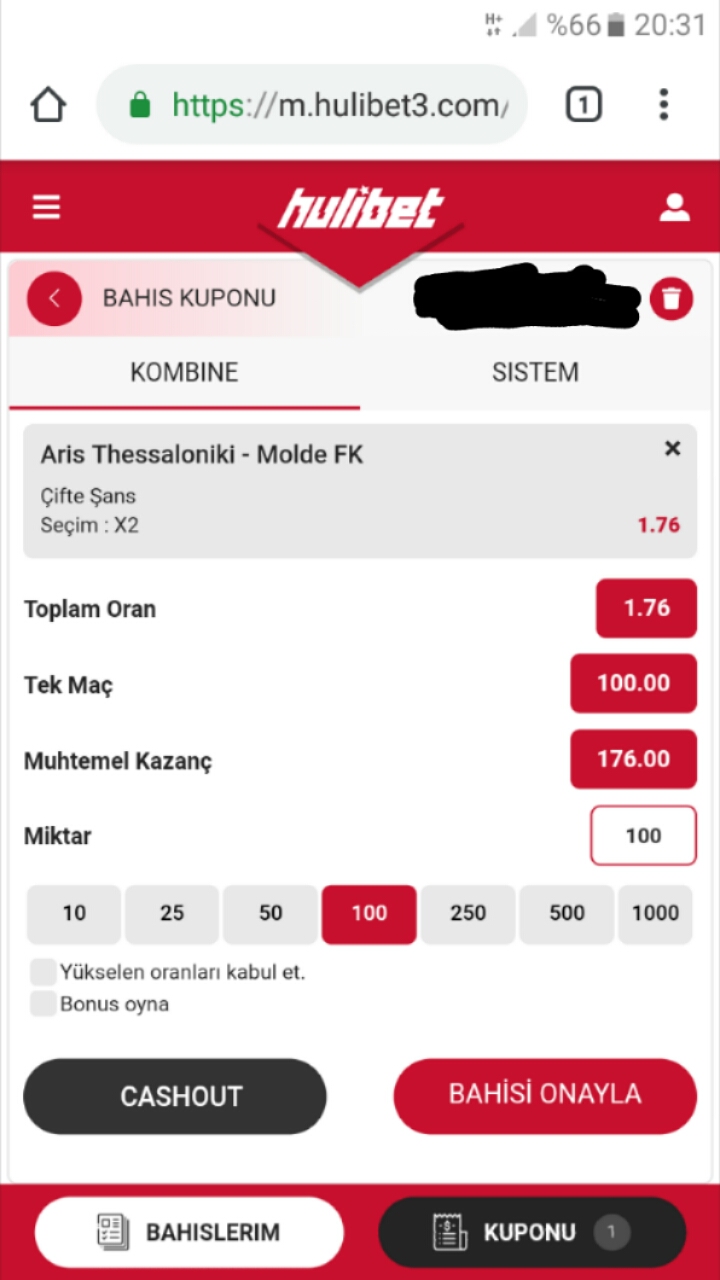The width and height of the screenshot is (720, 1280).
Task: Edit the Miktar amount field
Action: point(643,835)
